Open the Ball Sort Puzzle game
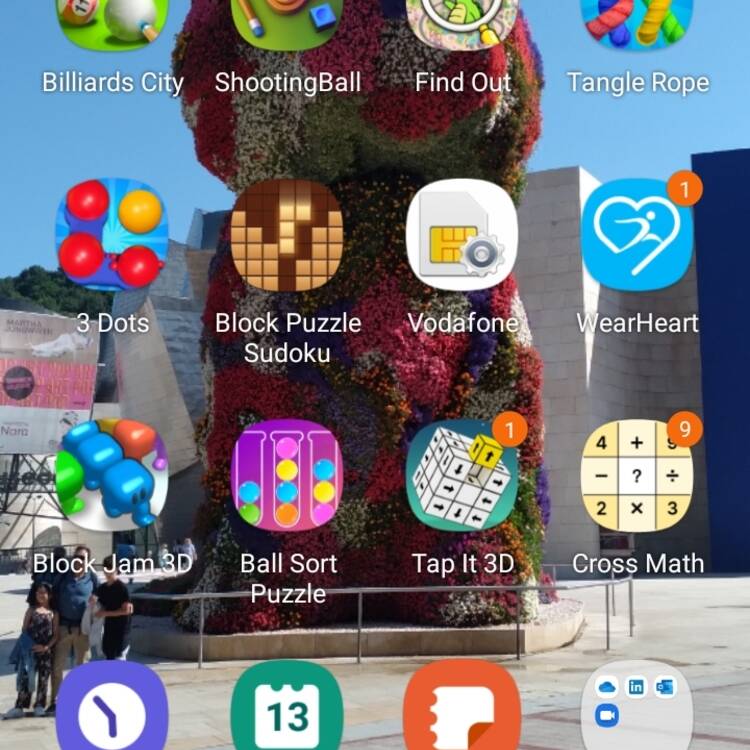This screenshot has width=750, height=750. 287,476
